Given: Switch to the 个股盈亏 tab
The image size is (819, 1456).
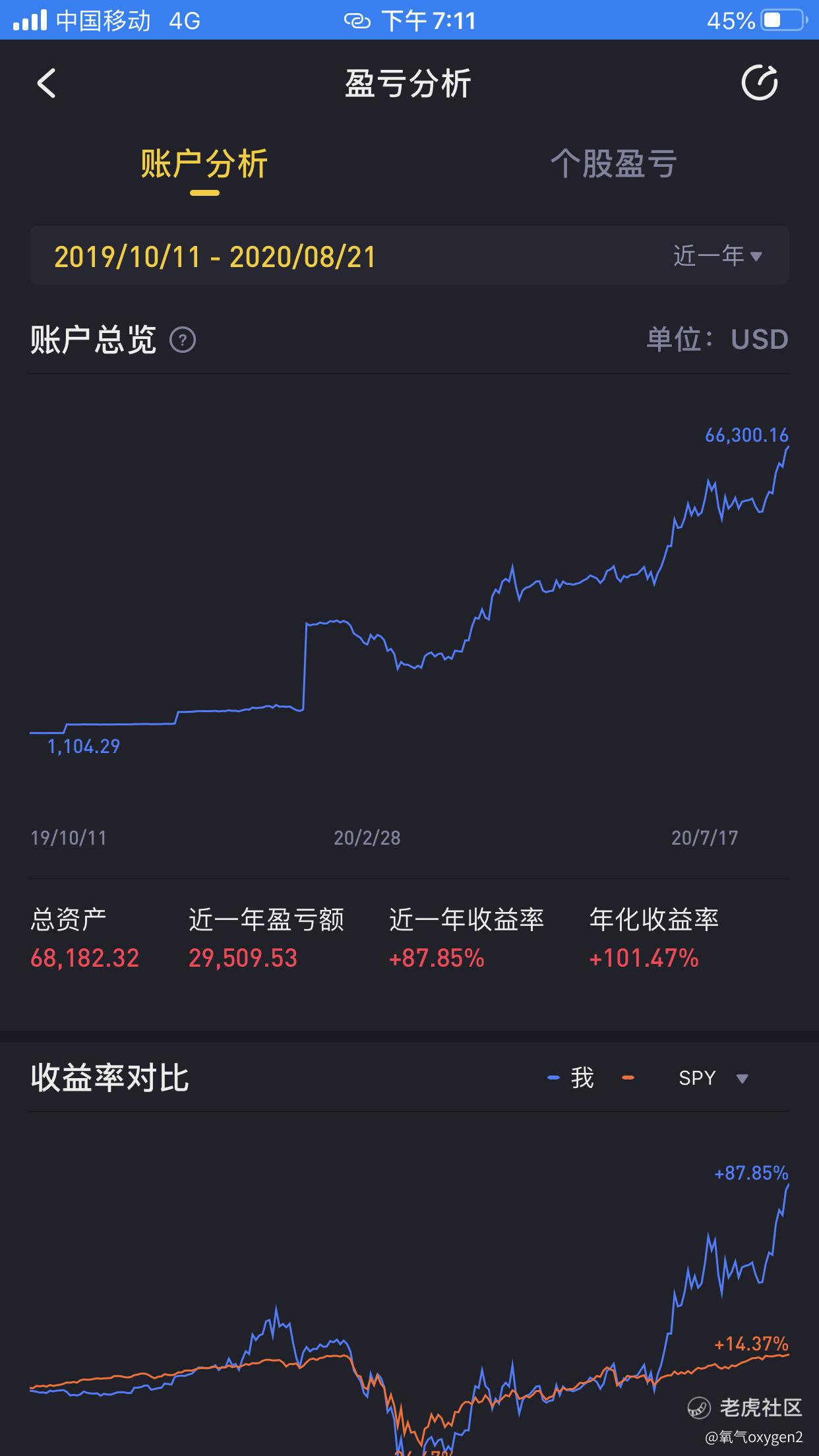Looking at the screenshot, I should click(x=614, y=164).
